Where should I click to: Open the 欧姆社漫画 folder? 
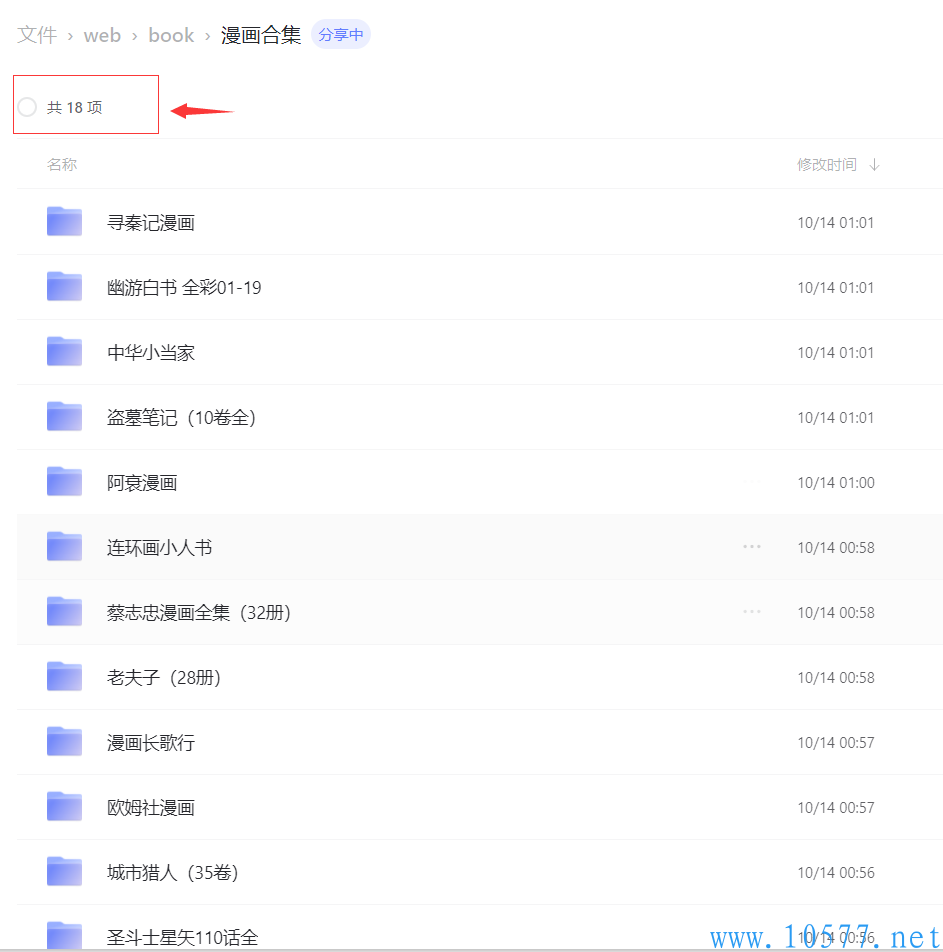[151, 808]
